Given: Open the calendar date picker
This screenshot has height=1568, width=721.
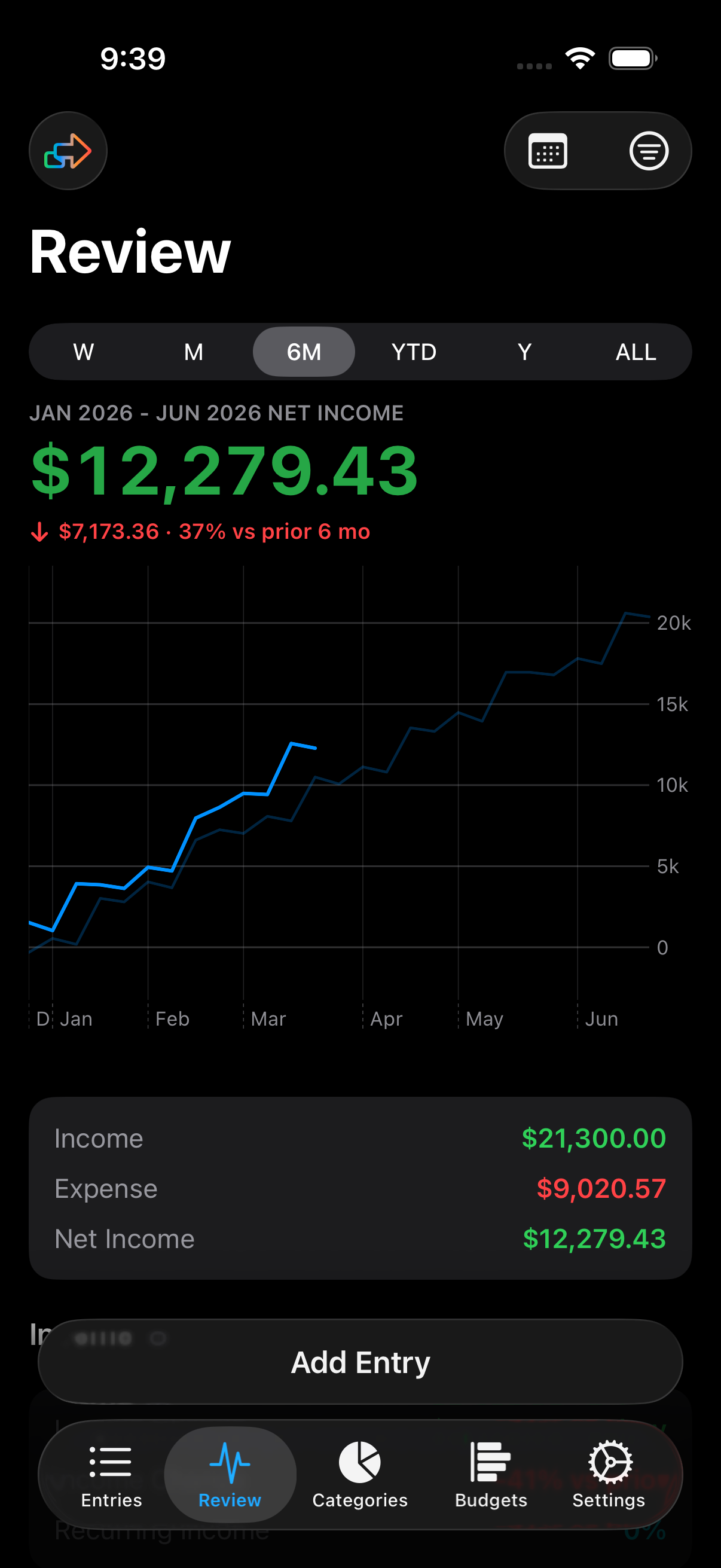Looking at the screenshot, I should pyautogui.click(x=548, y=151).
